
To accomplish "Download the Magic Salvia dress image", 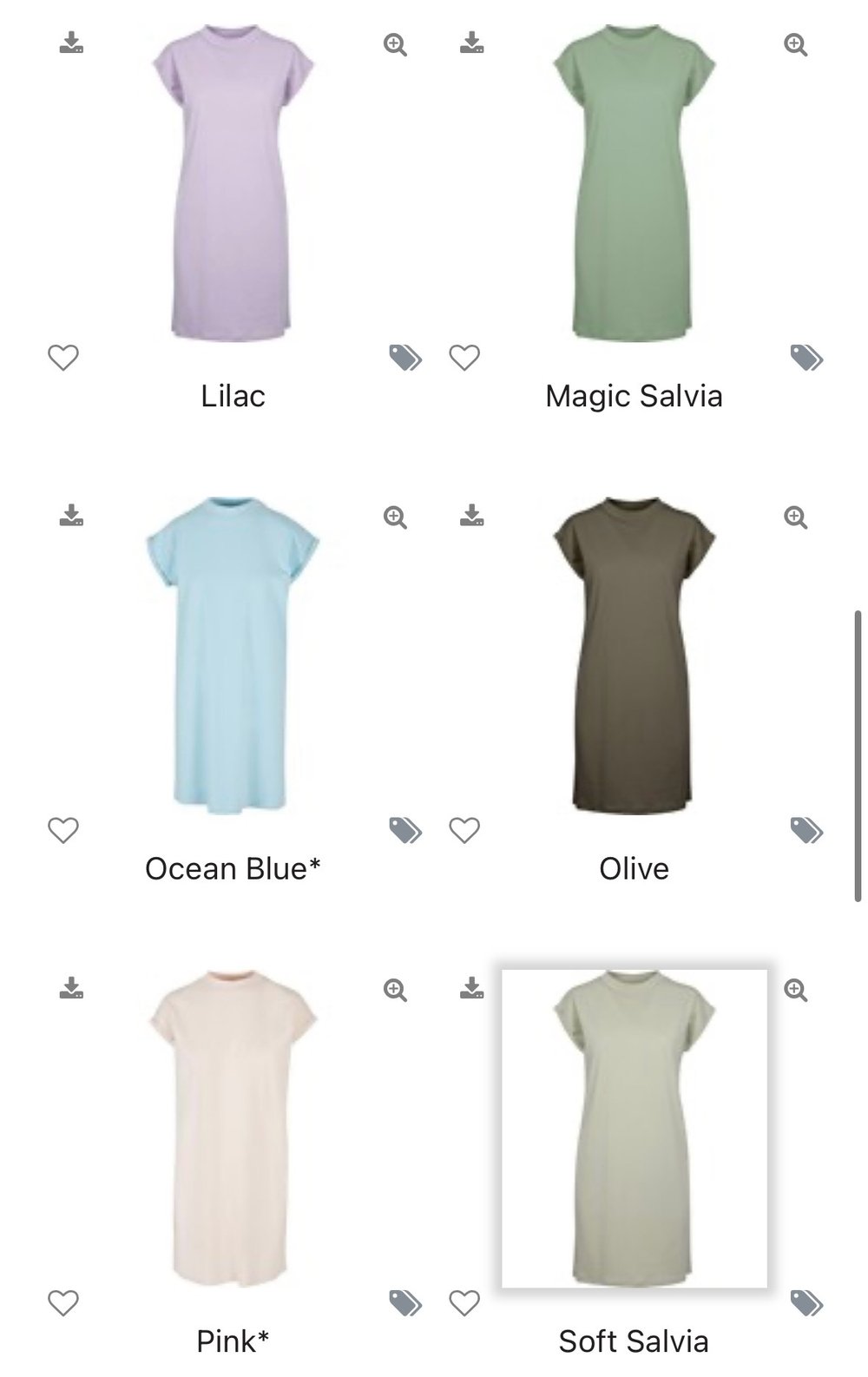I will coord(472,43).
